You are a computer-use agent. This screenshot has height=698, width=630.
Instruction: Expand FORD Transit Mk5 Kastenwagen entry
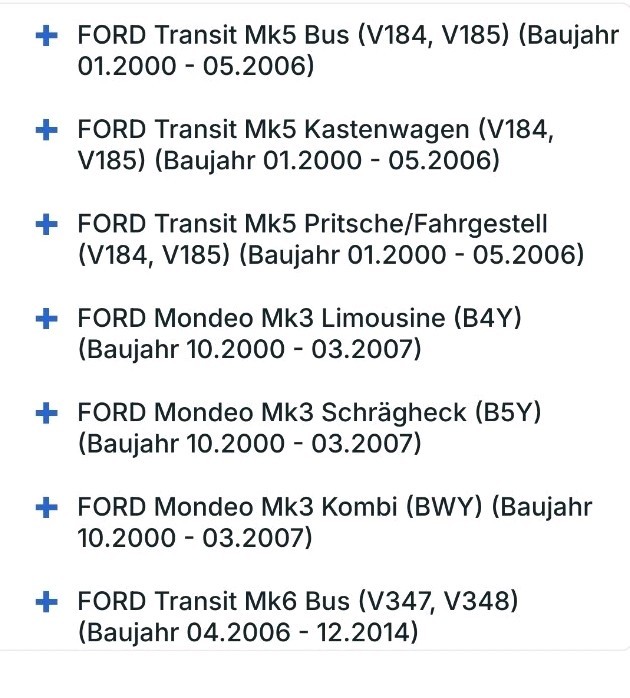(x=45, y=130)
